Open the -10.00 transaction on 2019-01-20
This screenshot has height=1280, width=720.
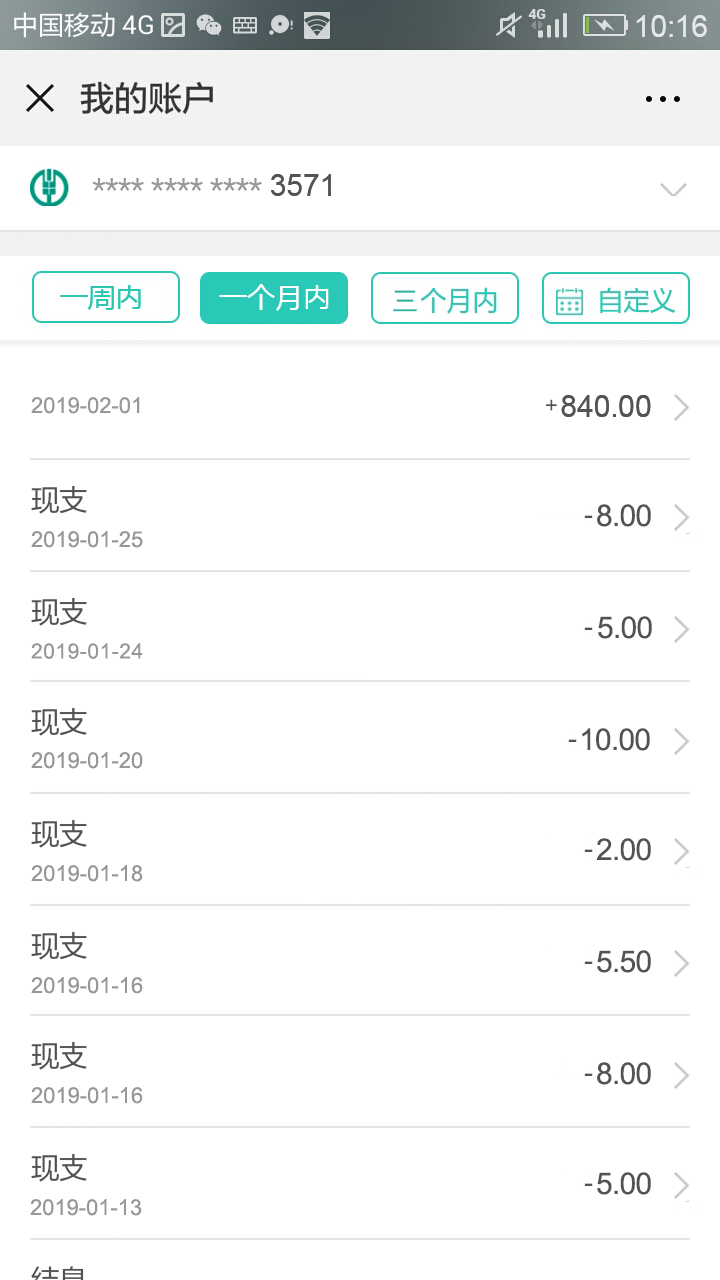360,738
